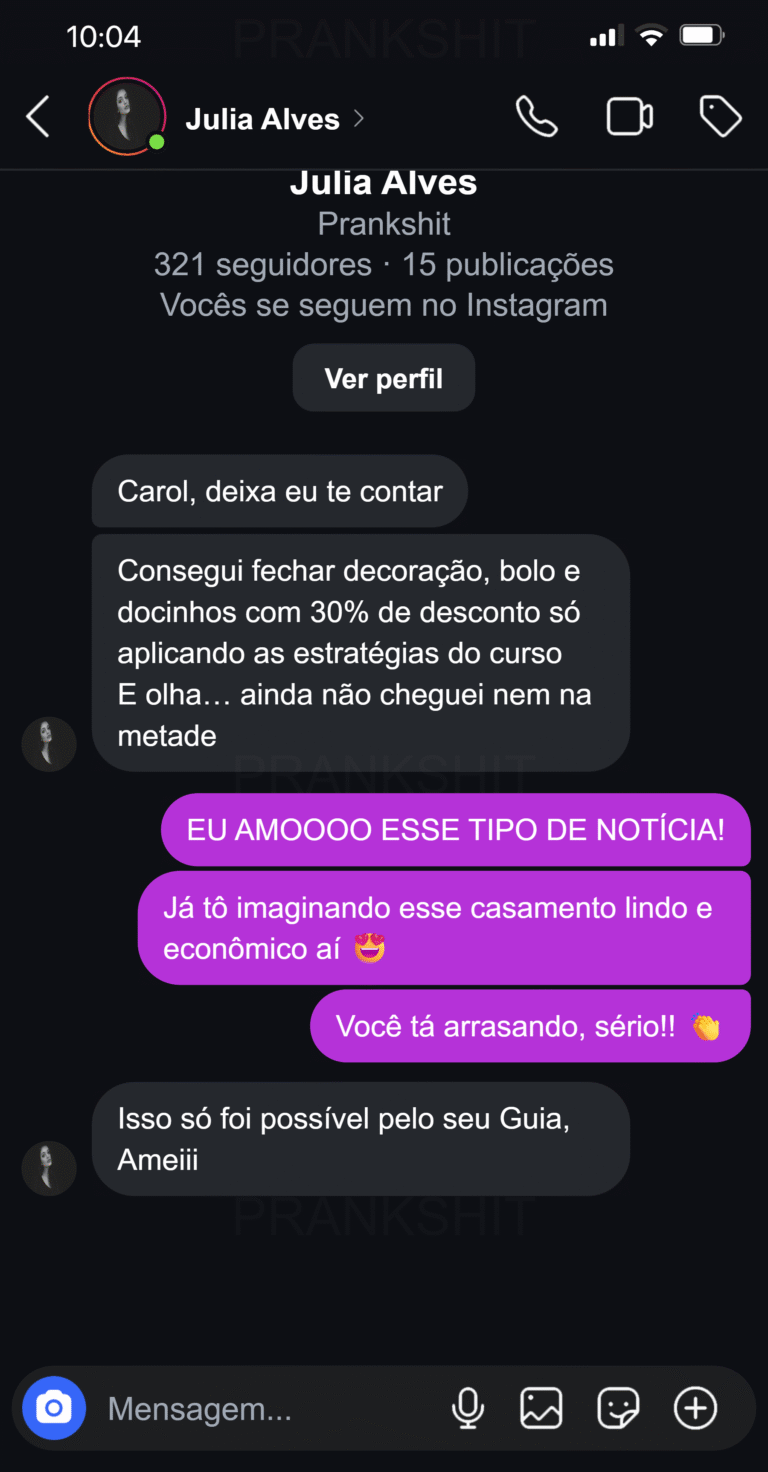Tap the Ver perfil button
This screenshot has height=1472, width=768.
click(383, 379)
